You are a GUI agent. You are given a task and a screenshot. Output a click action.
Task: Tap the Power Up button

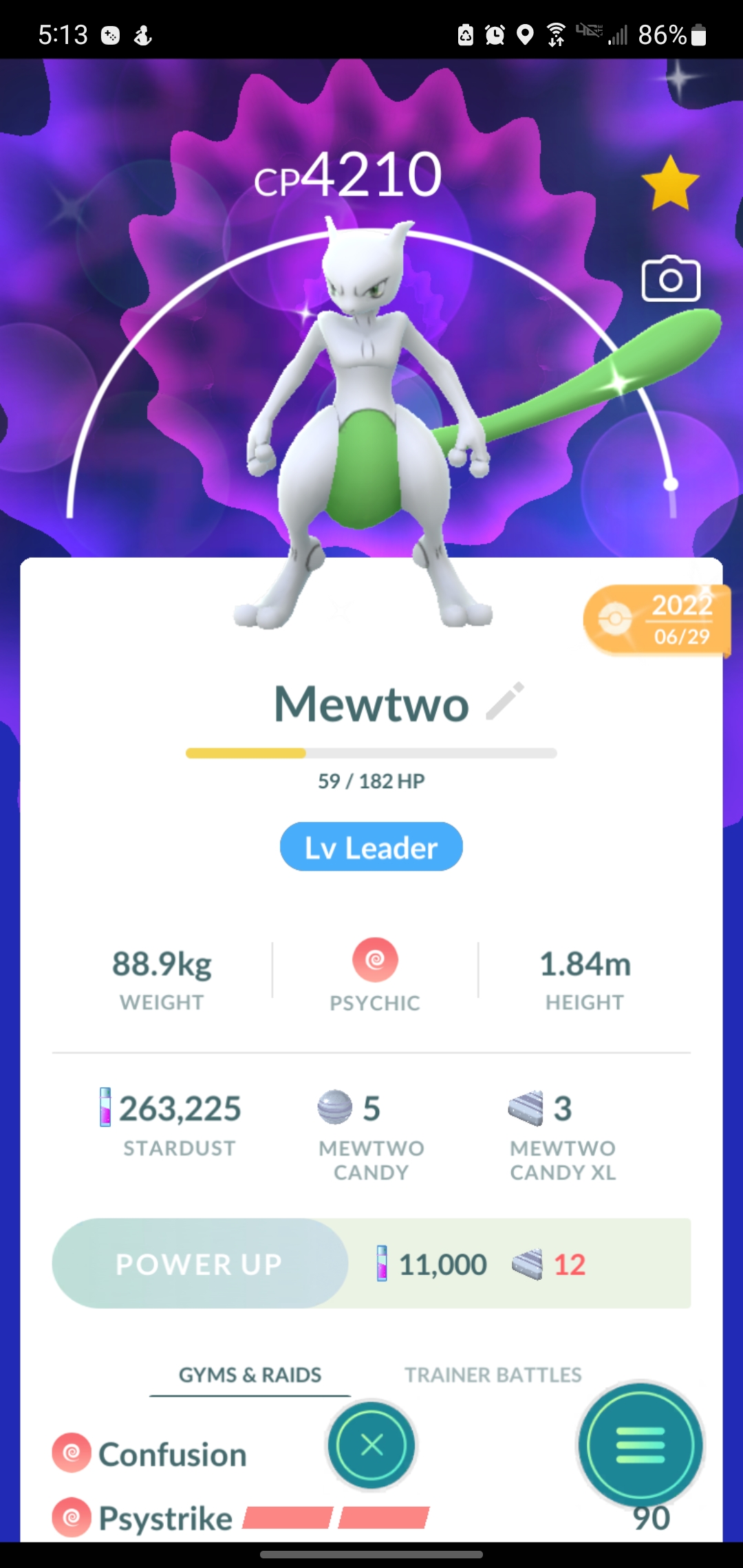(200, 1264)
